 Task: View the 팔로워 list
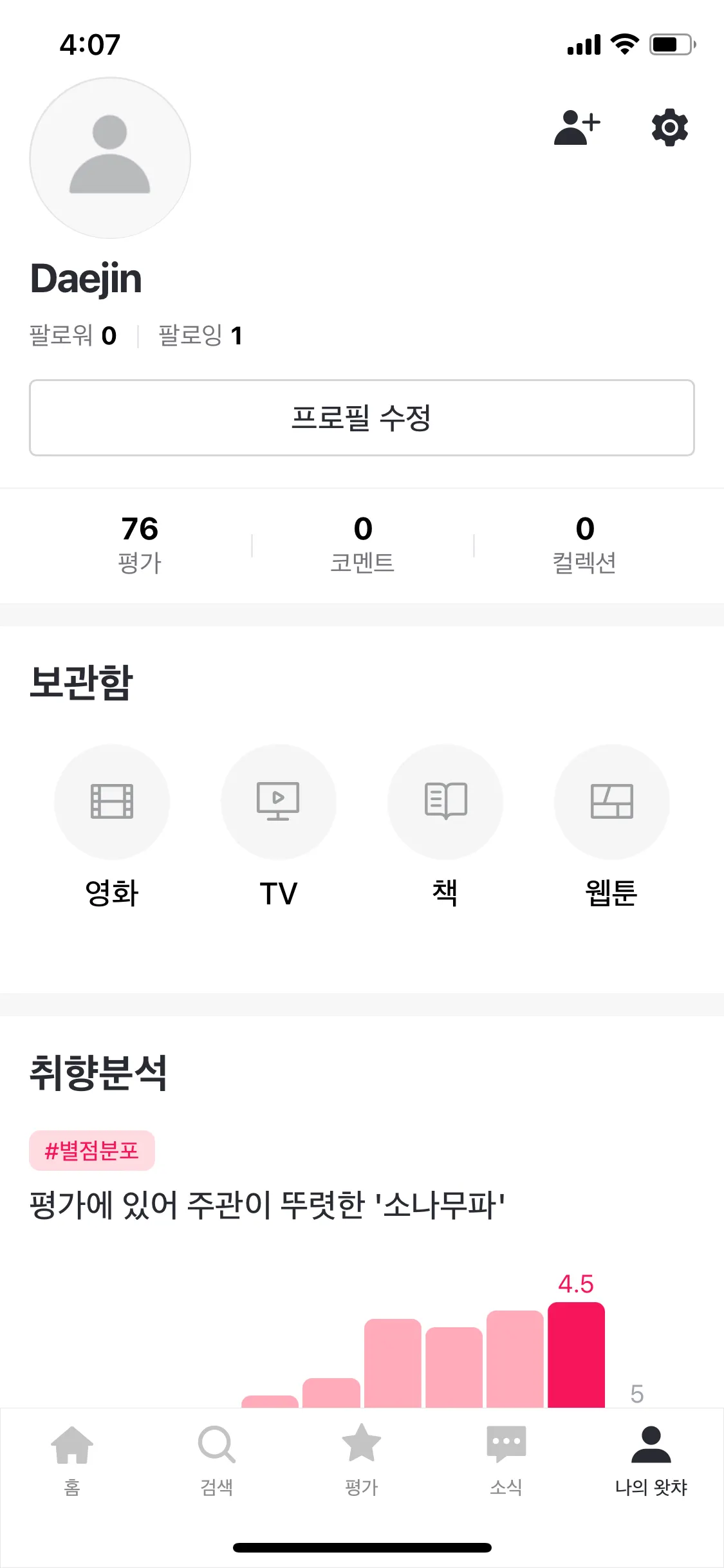(73, 335)
